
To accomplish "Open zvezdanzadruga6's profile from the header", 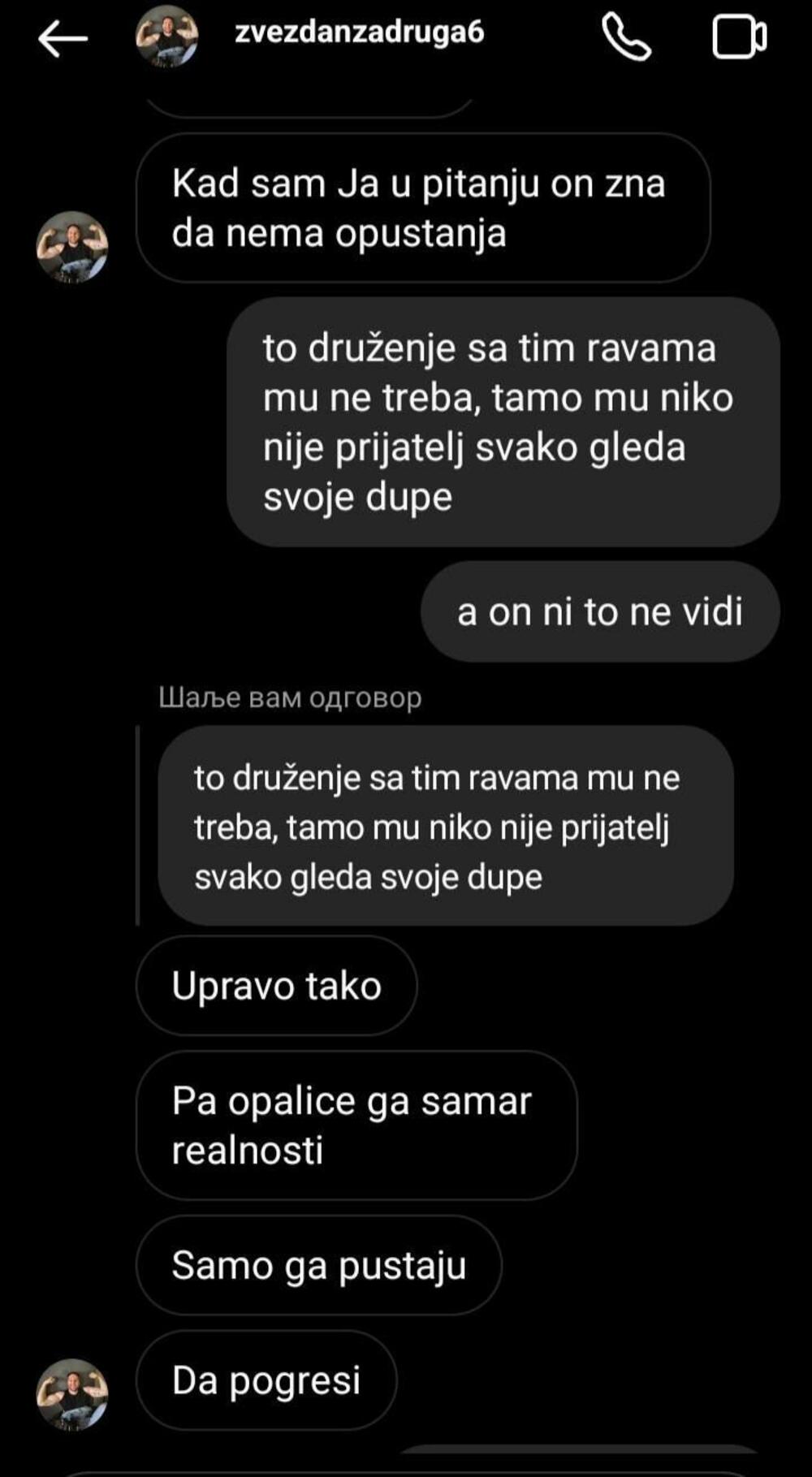I will click(x=359, y=32).
